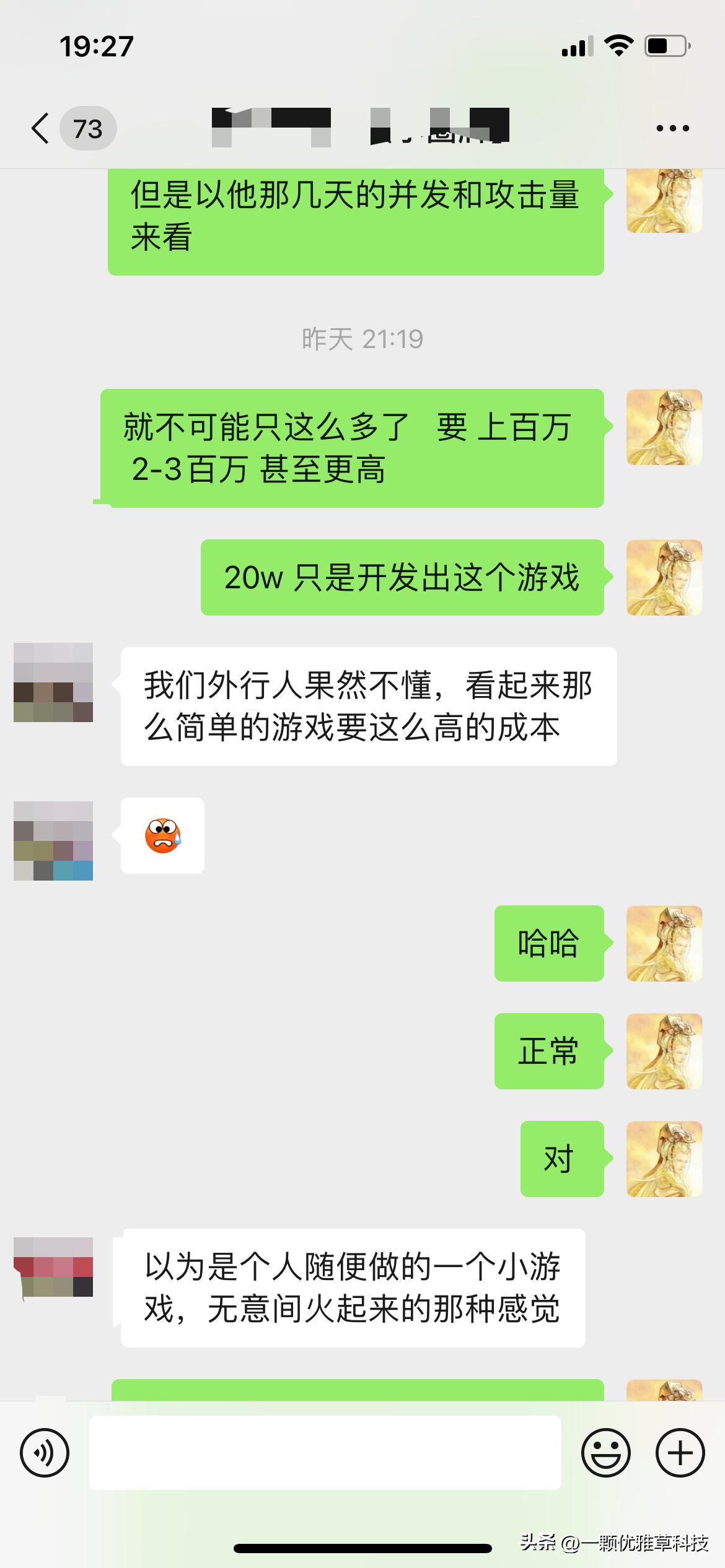725x1568 pixels.
Task: Tap the crying emoji sticker message
Action: (162, 836)
